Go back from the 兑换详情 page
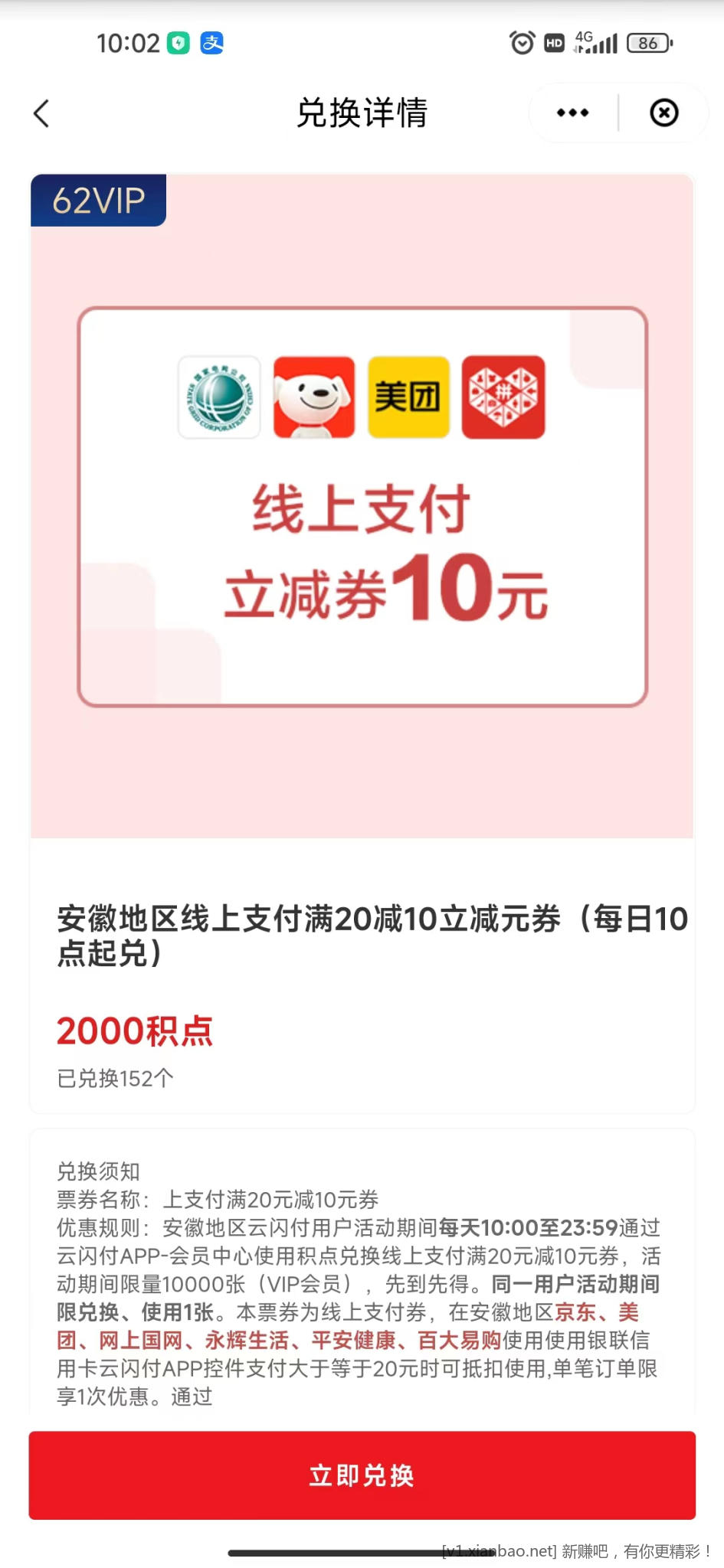This screenshot has height=1568, width=724. pyautogui.click(x=42, y=113)
